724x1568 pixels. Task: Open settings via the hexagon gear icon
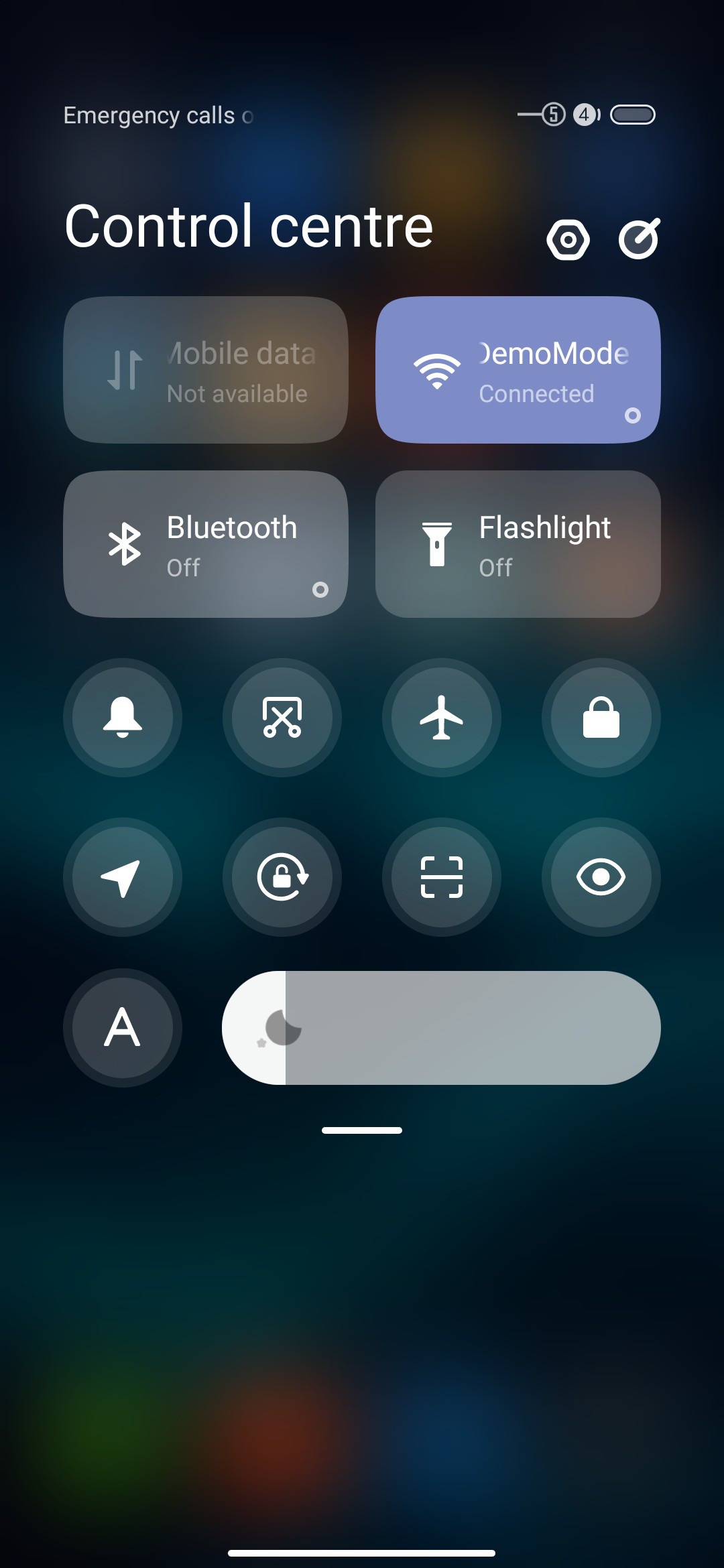[568, 239]
